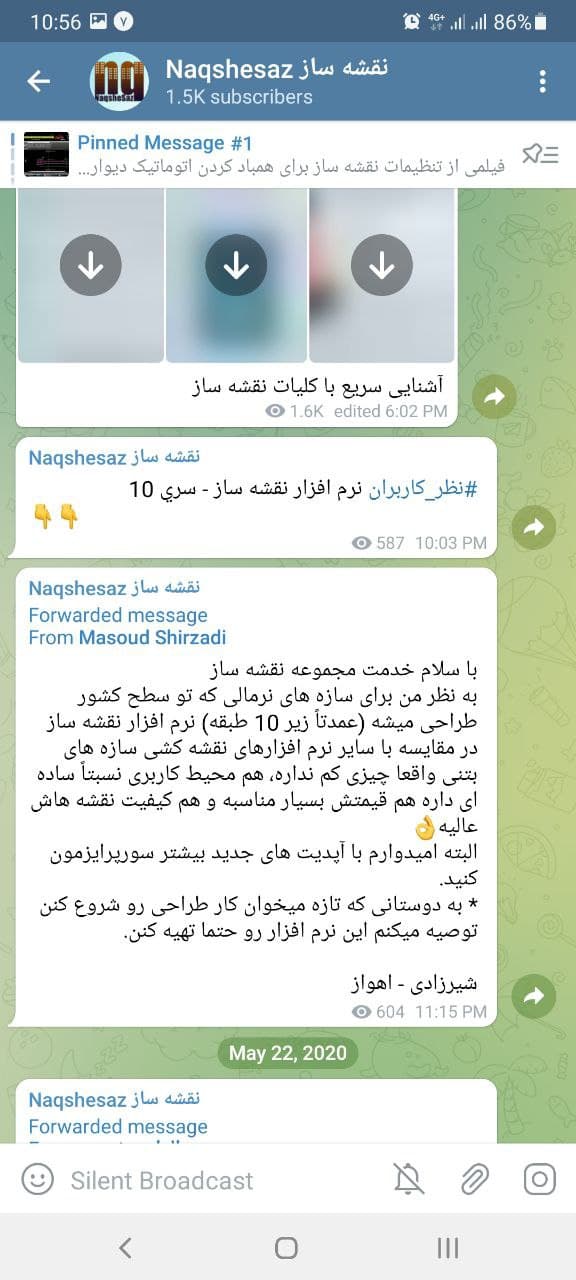Download the first blurred media tile
The width and height of the screenshot is (576, 1280).
pyautogui.click(x=90, y=266)
